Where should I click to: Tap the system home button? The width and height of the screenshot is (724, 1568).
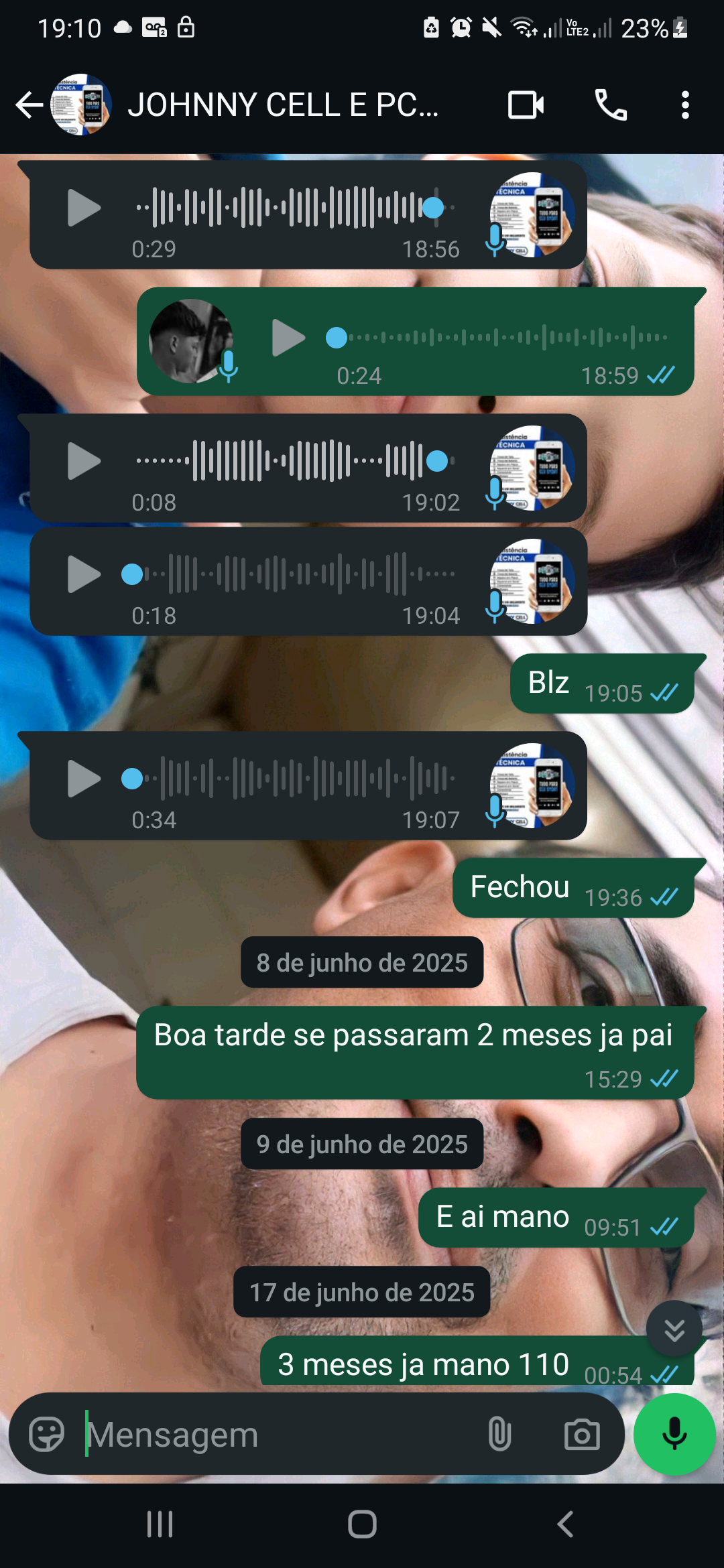click(362, 1524)
